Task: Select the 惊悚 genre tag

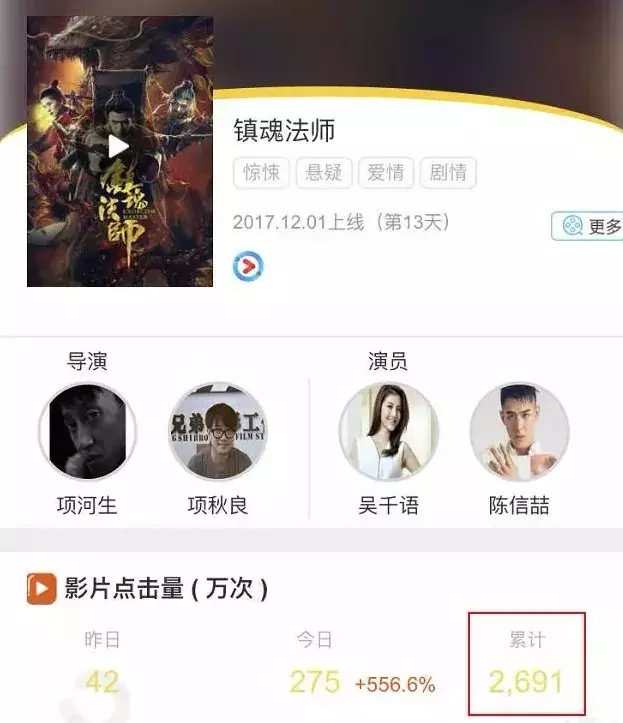Action: click(x=262, y=172)
